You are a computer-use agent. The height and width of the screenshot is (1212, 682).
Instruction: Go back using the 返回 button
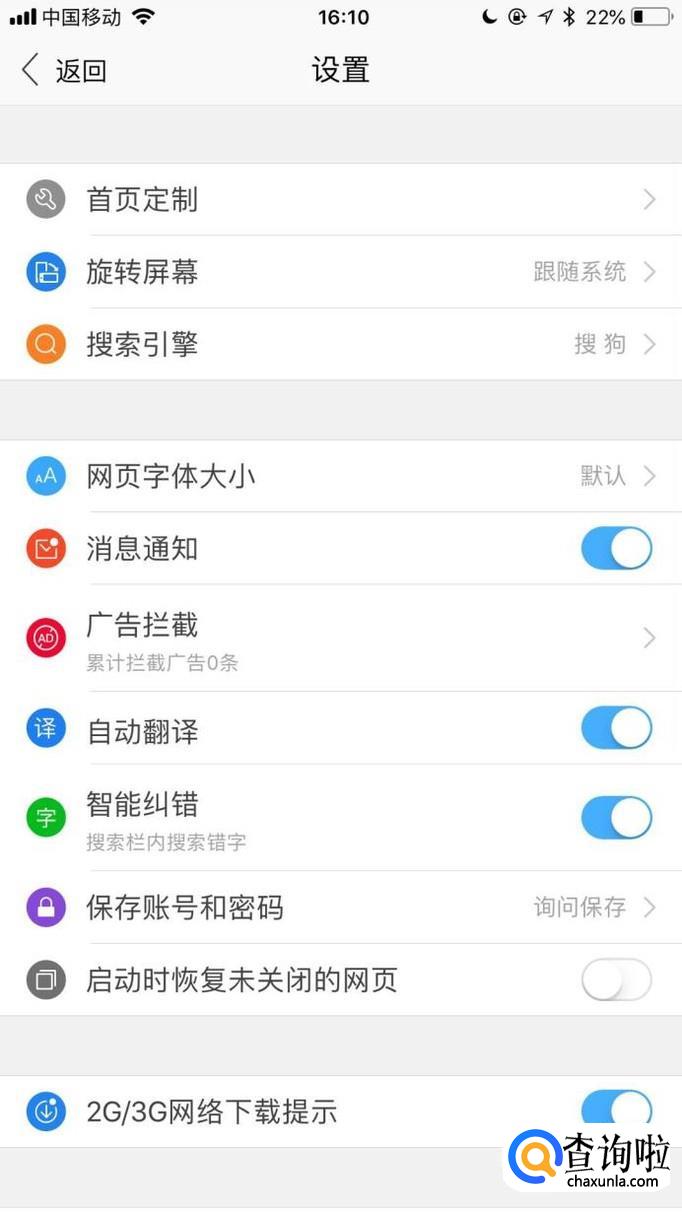pyautogui.click(x=64, y=71)
